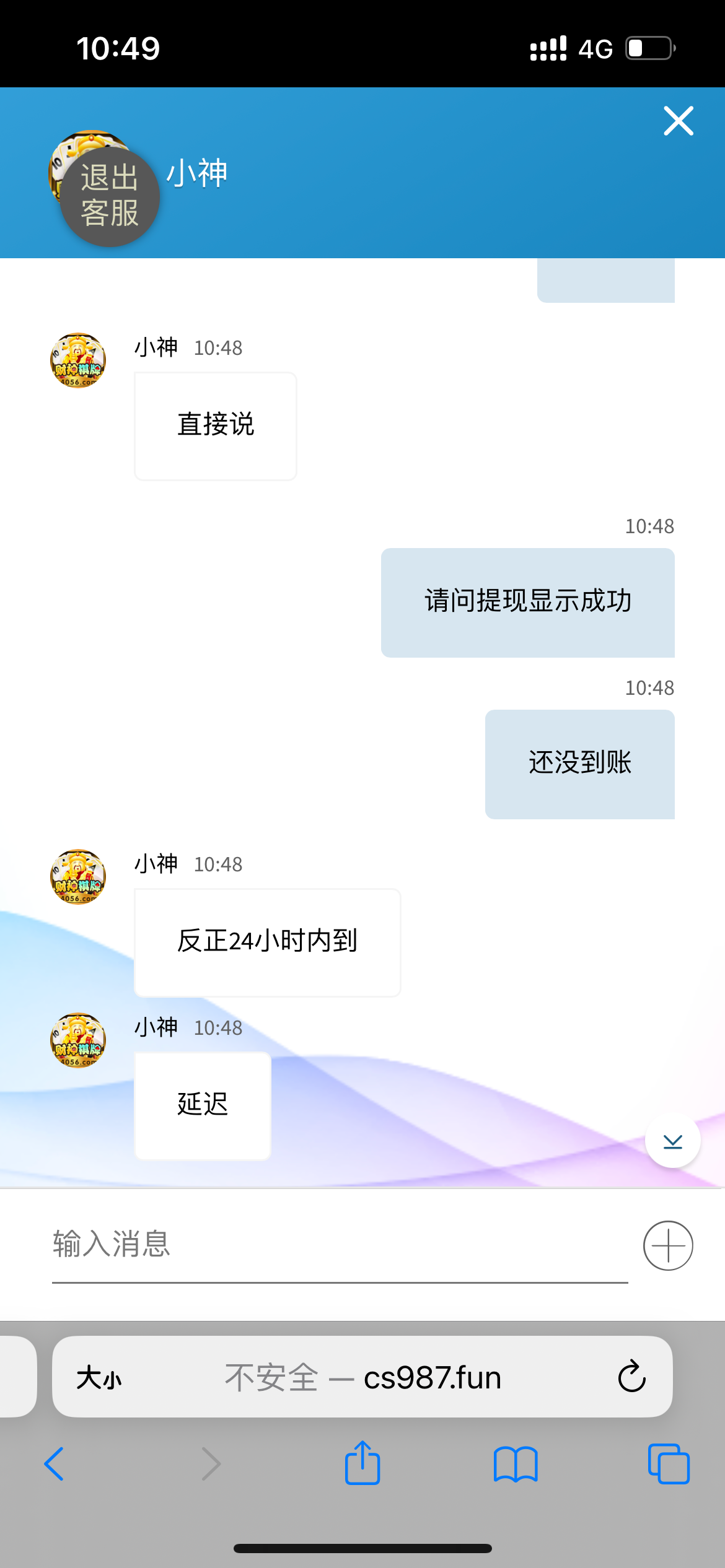
Task: Jump to latest message with down arrow
Action: coord(672,1141)
